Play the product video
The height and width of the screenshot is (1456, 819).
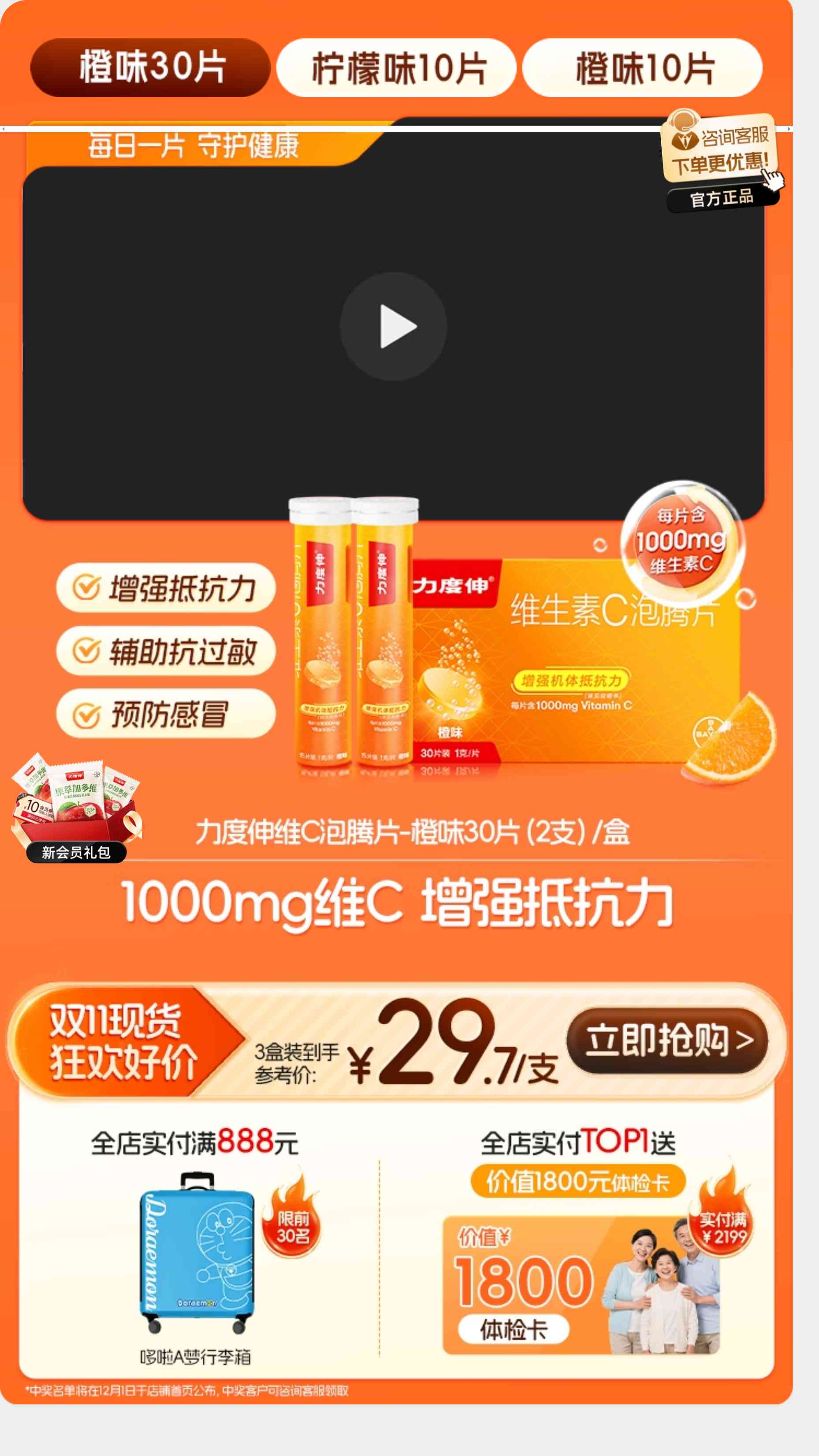click(x=393, y=326)
